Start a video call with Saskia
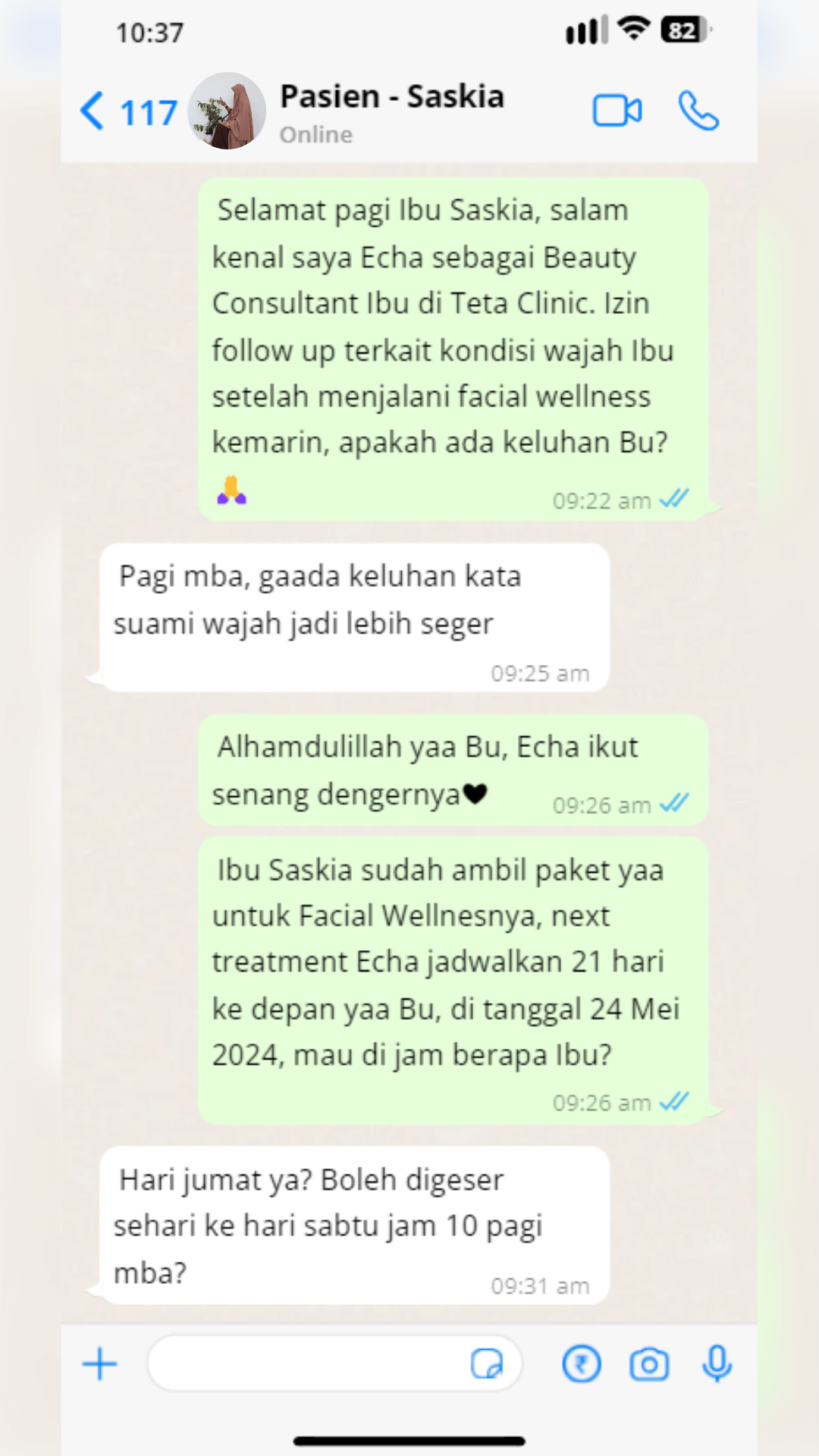Image resolution: width=819 pixels, height=1456 pixels. [x=618, y=111]
